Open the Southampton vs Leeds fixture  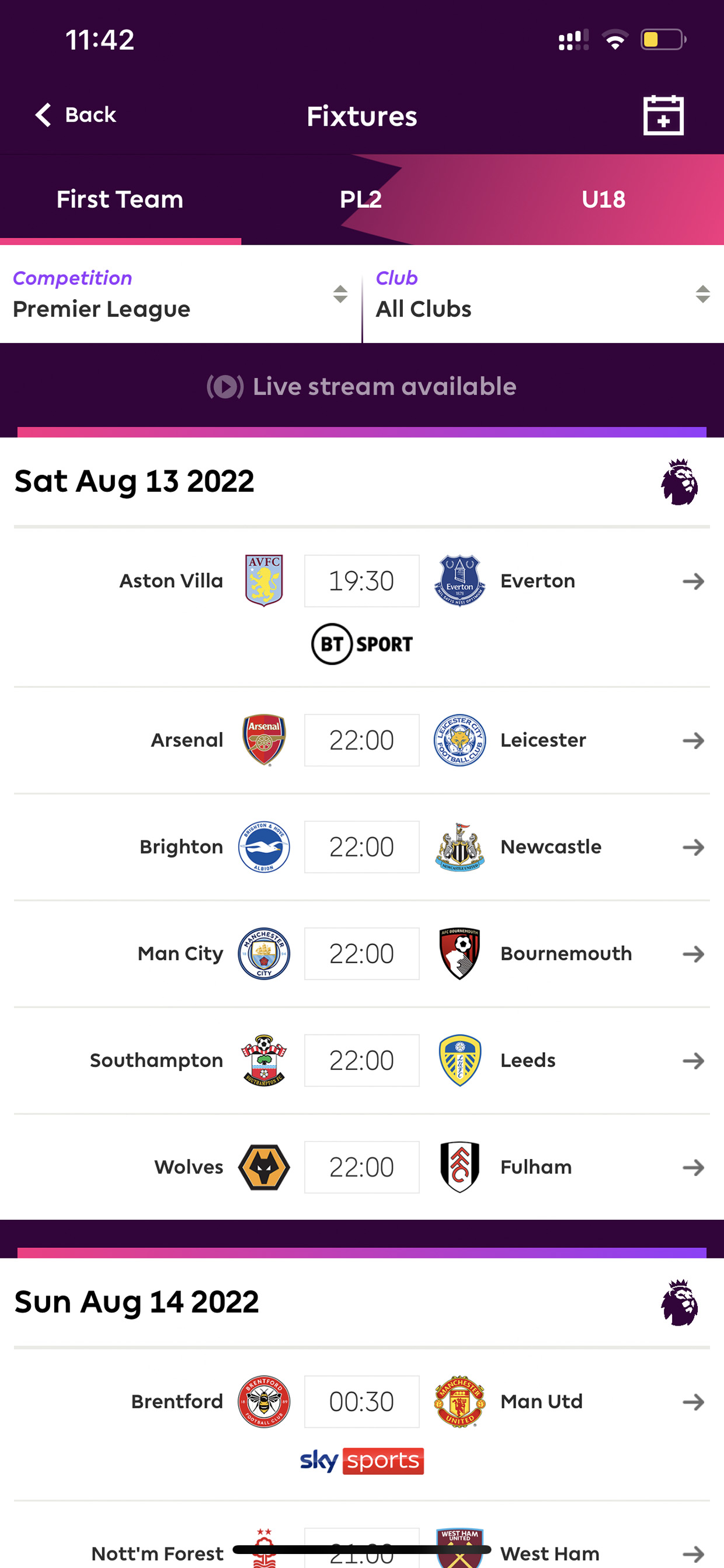coord(362,1060)
